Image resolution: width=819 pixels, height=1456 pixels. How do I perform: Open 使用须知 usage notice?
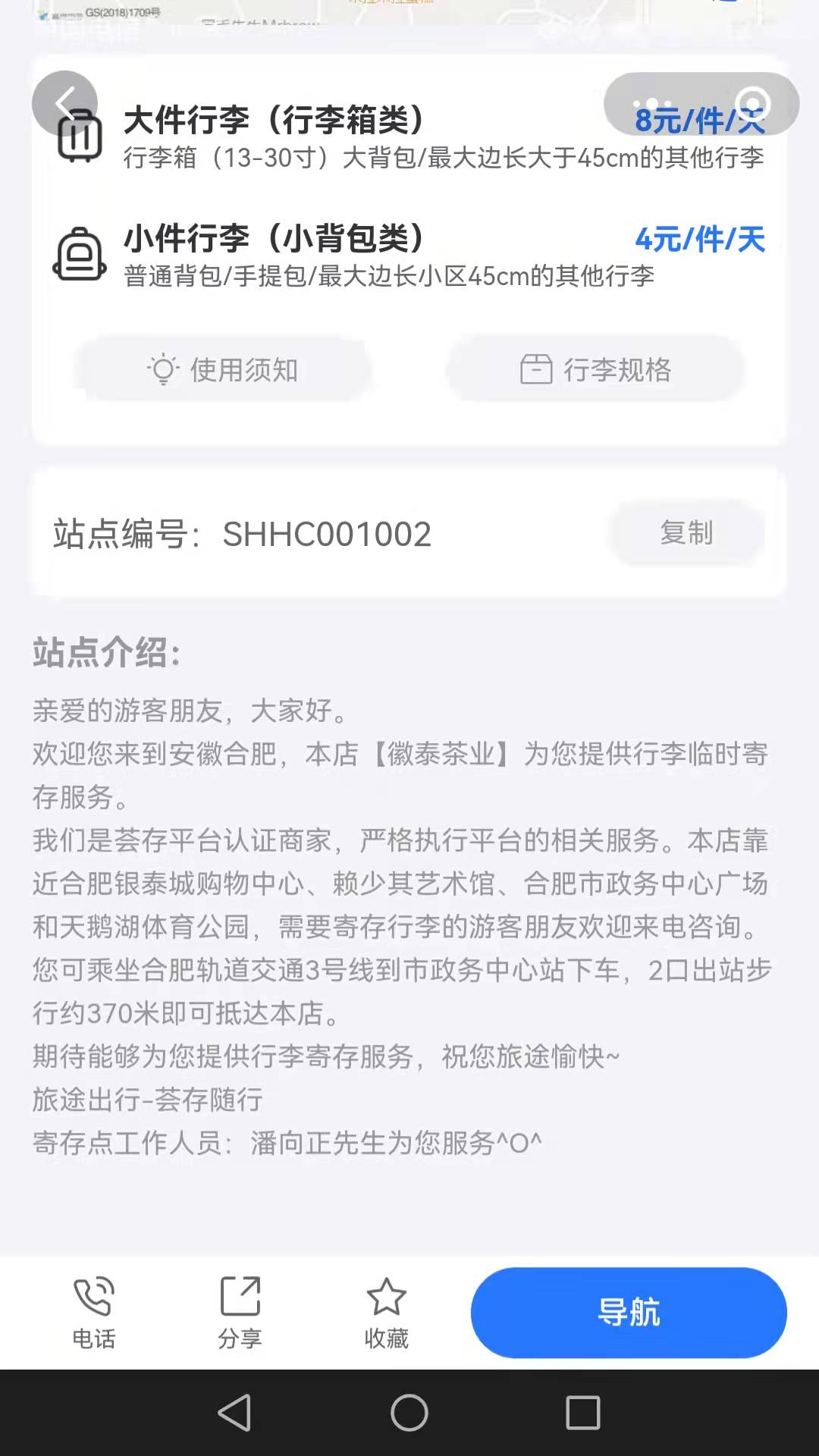click(x=223, y=370)
